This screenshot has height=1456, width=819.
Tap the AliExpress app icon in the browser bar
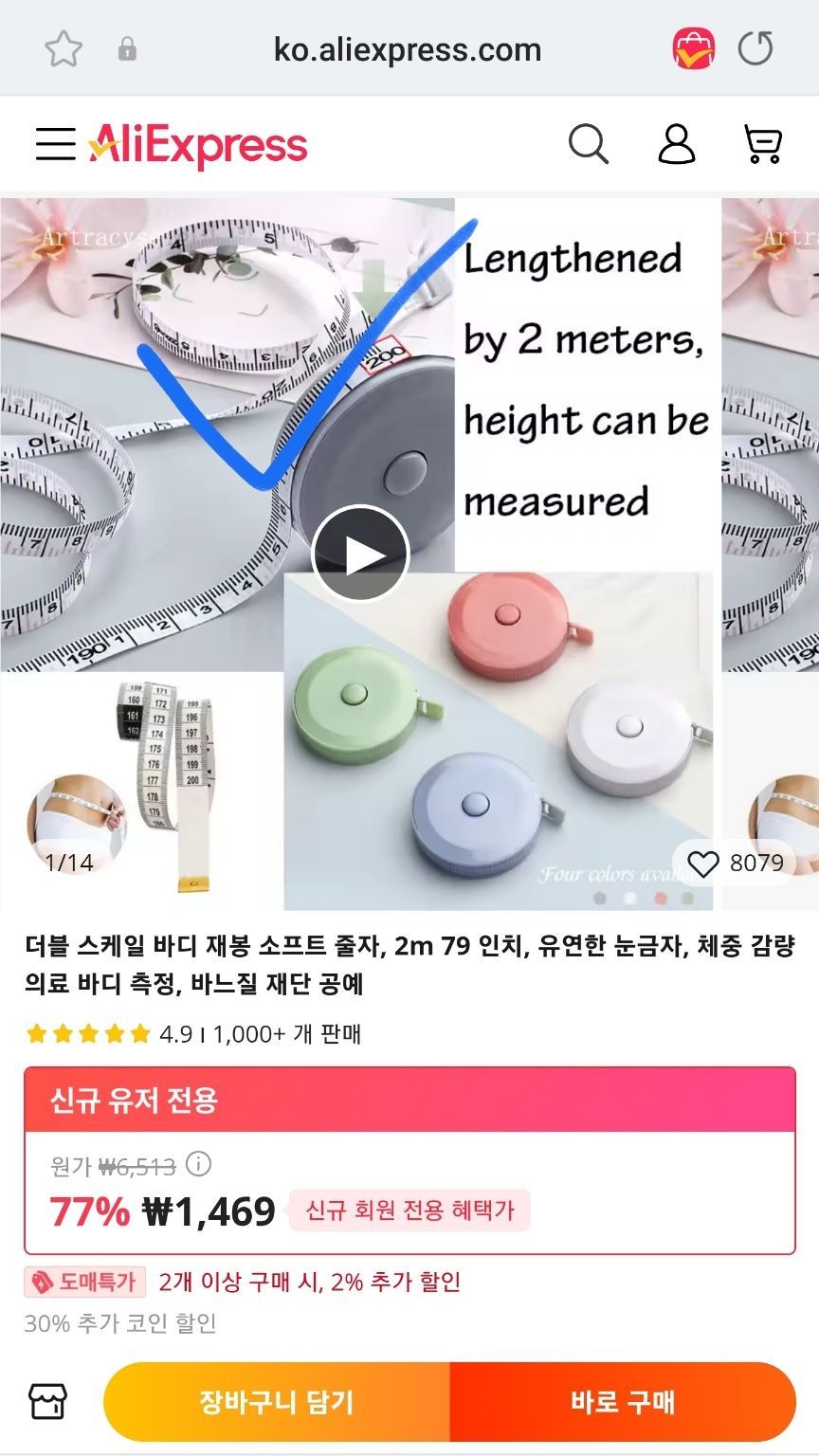(x=693, y=48)
